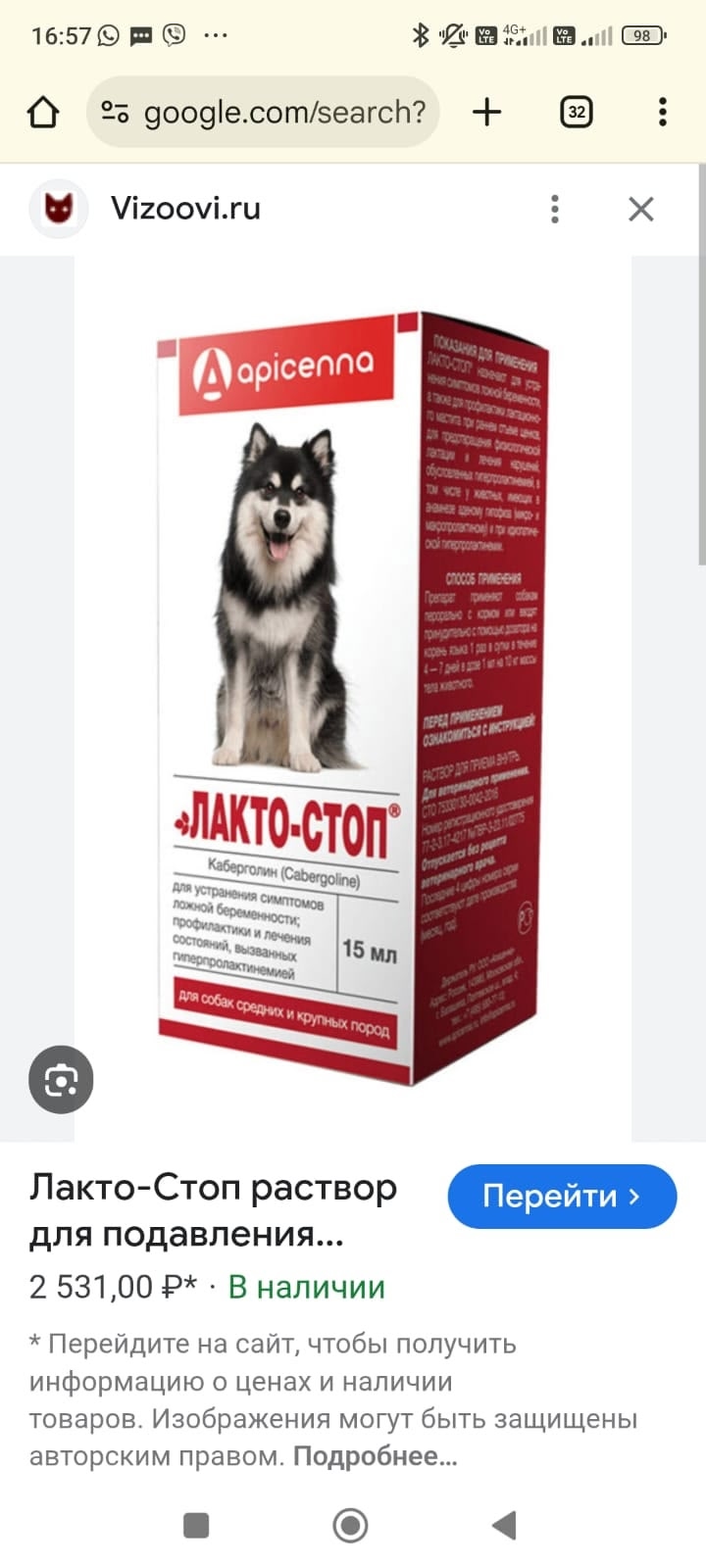Open a new browser tab
The width and height of the screenshot is (706, 1568).
(486, 113)
